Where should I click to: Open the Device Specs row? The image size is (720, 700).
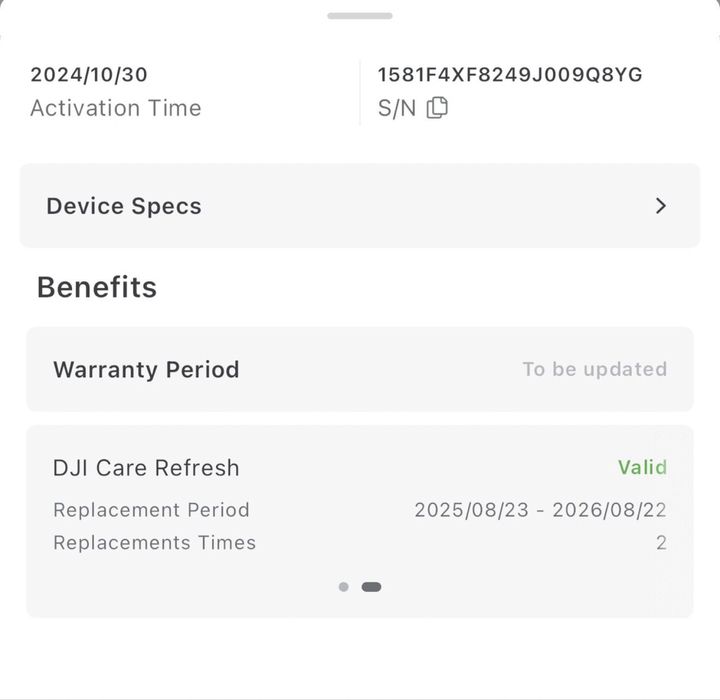[360, 206]
